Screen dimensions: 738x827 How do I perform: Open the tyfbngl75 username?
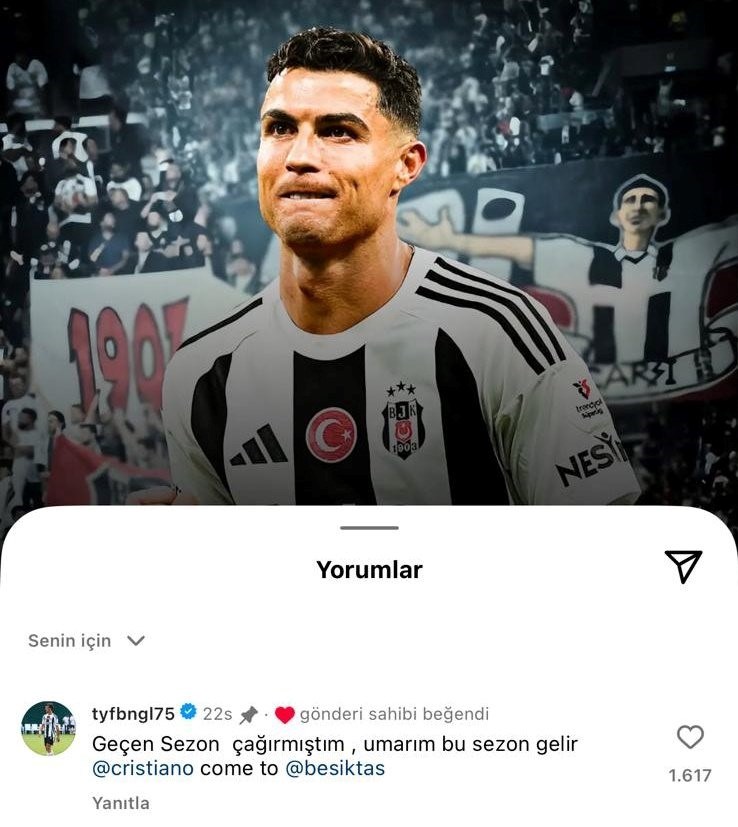coord(133,714)
